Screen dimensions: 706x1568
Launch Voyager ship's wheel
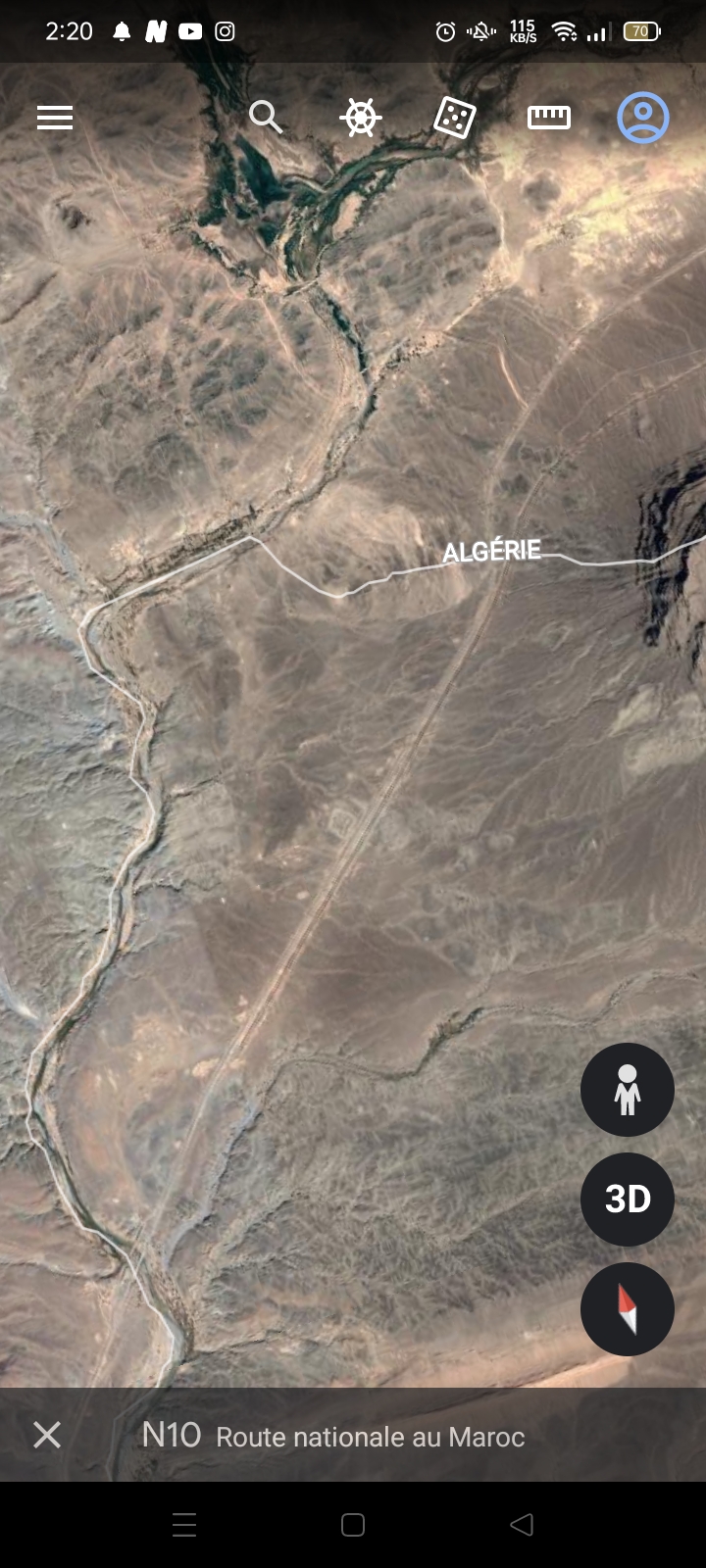point(360,118)
